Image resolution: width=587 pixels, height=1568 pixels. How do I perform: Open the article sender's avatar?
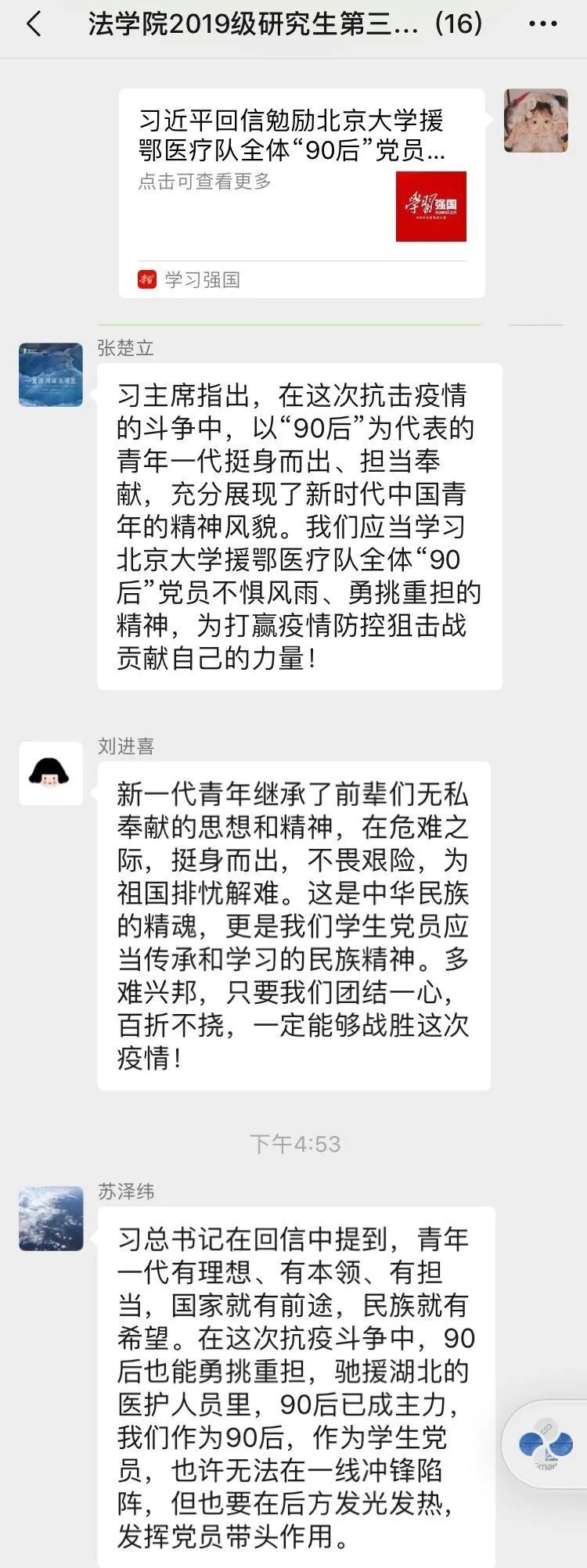pyautogui.click(x=535, y=120)
